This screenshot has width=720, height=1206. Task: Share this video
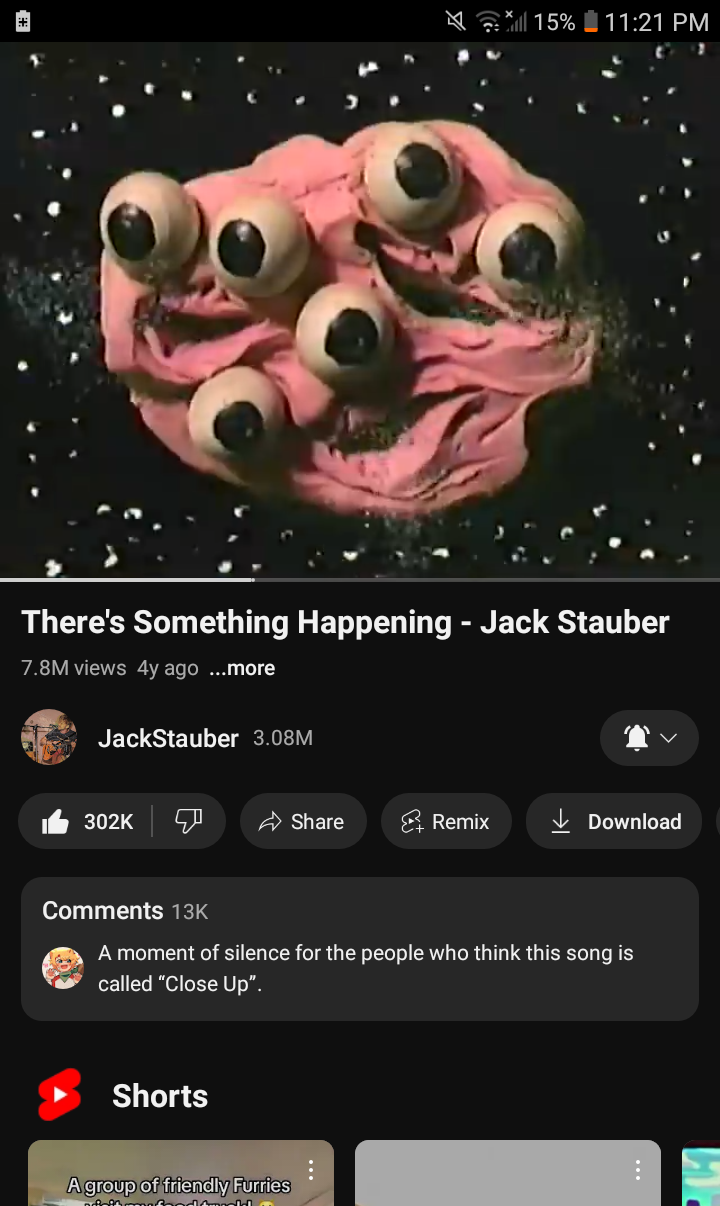pyautogui.click(x=303, y=821)
